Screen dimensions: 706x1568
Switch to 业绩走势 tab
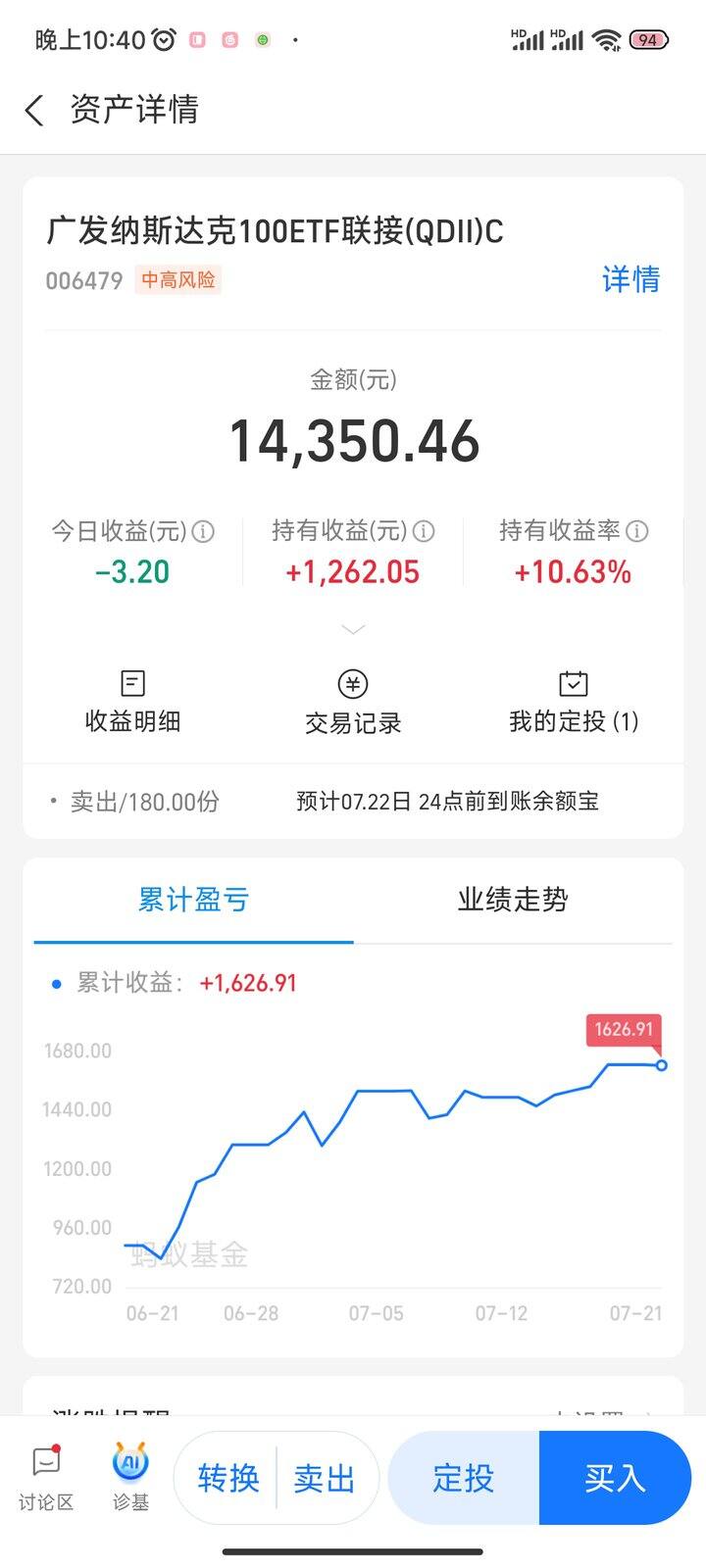[513, 900]
